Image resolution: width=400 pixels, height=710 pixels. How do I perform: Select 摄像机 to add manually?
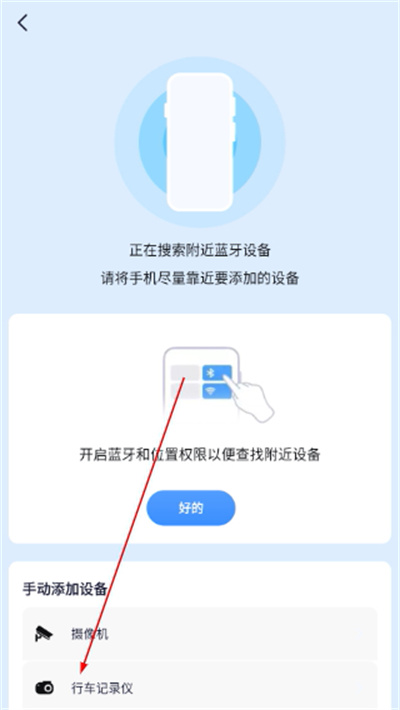pos(200,634)
